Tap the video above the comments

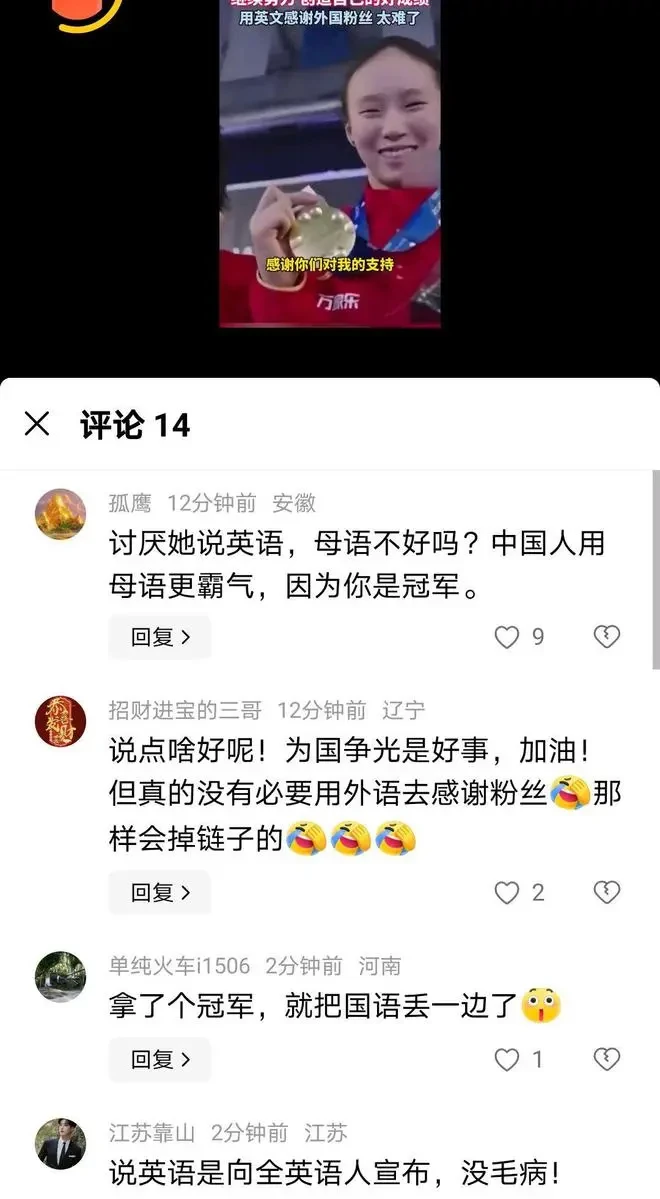coord(330,164)
